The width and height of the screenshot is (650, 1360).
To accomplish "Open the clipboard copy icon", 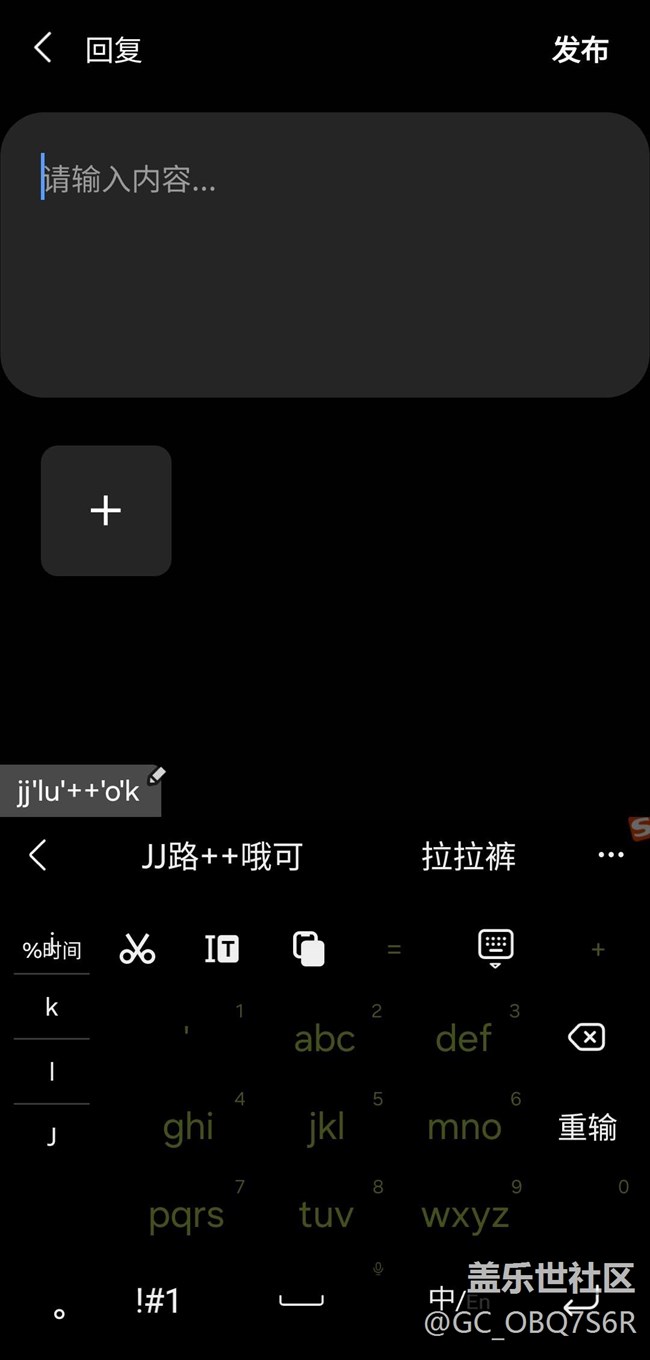I will coord(309,948).
